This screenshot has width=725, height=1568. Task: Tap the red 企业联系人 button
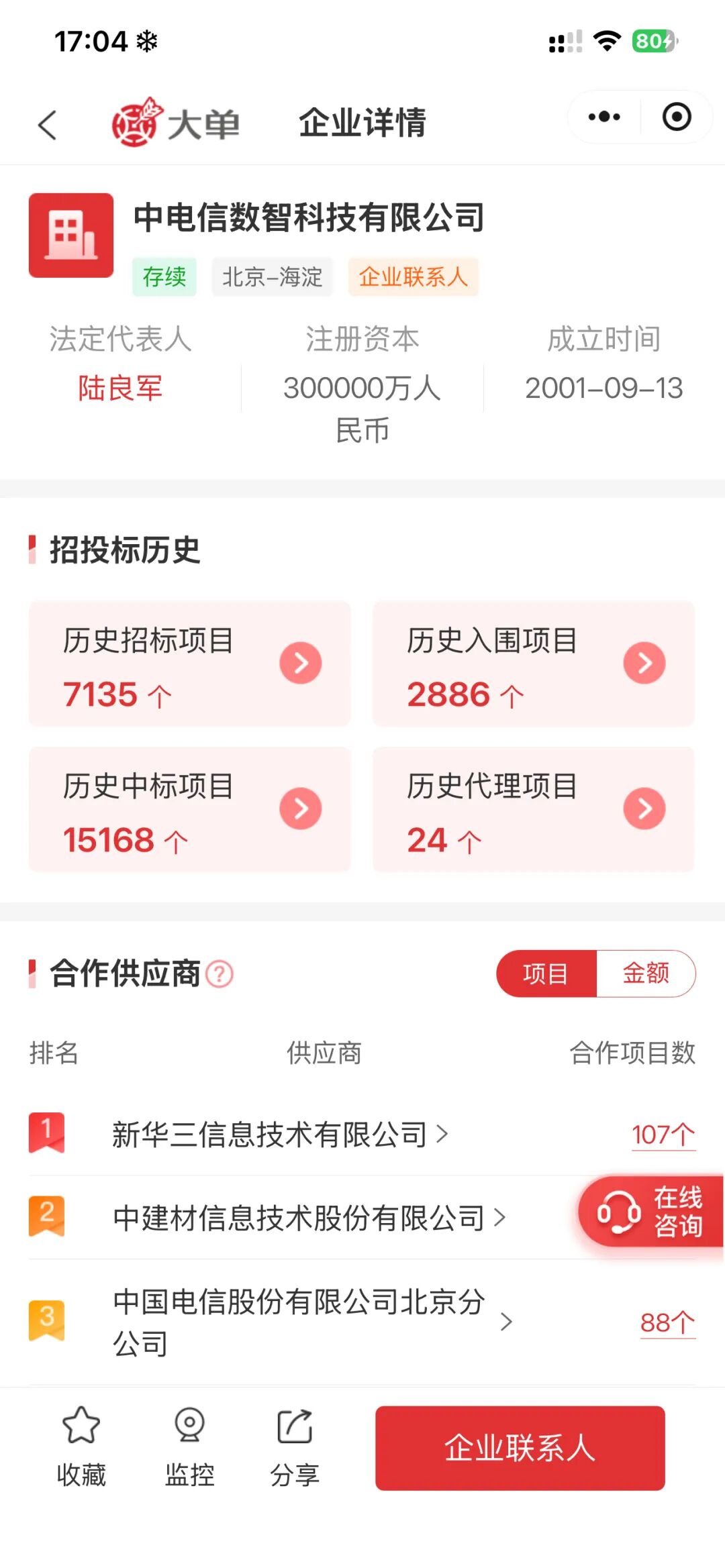[520, 1448]
